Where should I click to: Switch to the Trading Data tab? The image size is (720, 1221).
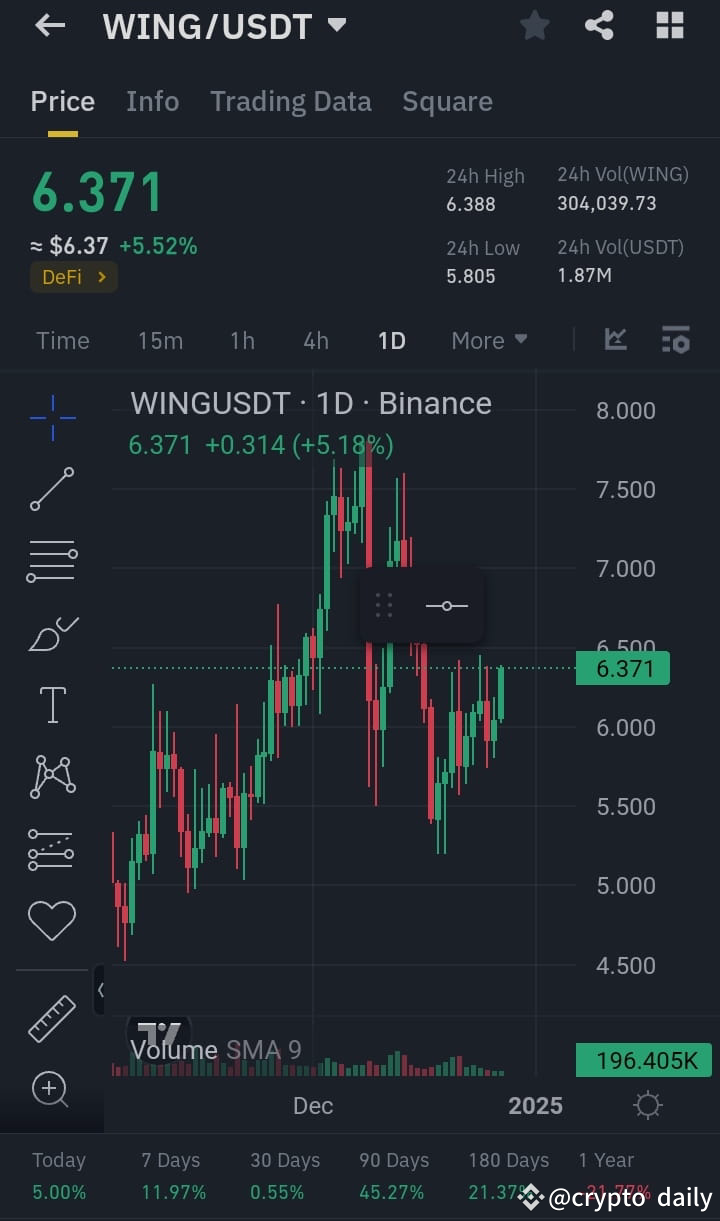click(290, 101)
